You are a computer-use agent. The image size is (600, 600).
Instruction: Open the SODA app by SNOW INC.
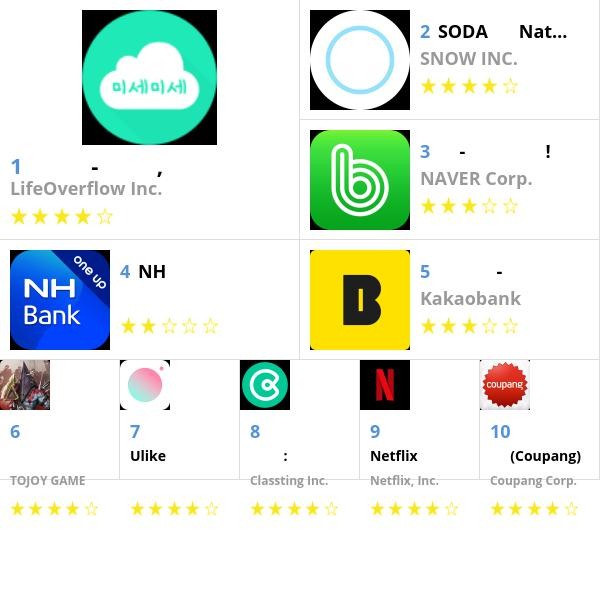360,60
